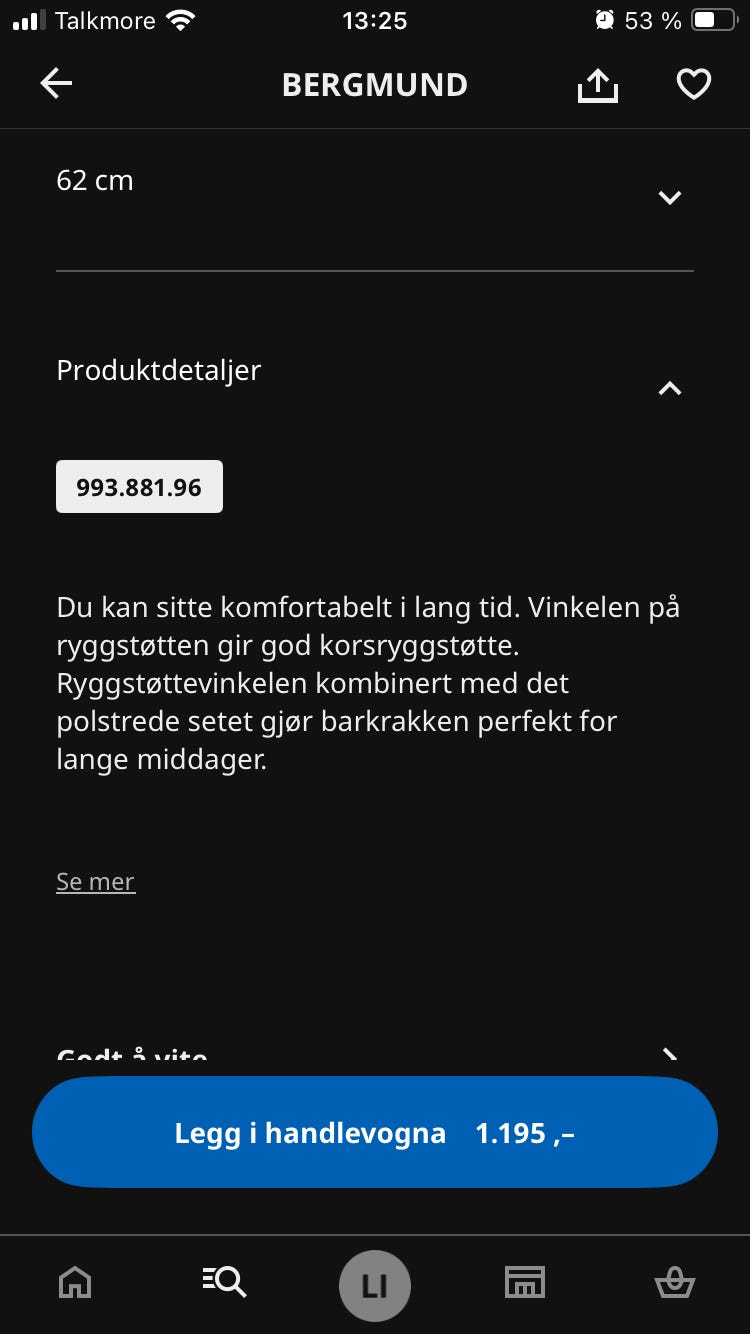The height and width of the screenshot is (1334, 750).
Task: Open the shopping cart icon
Action: (x=675, y=1283)
